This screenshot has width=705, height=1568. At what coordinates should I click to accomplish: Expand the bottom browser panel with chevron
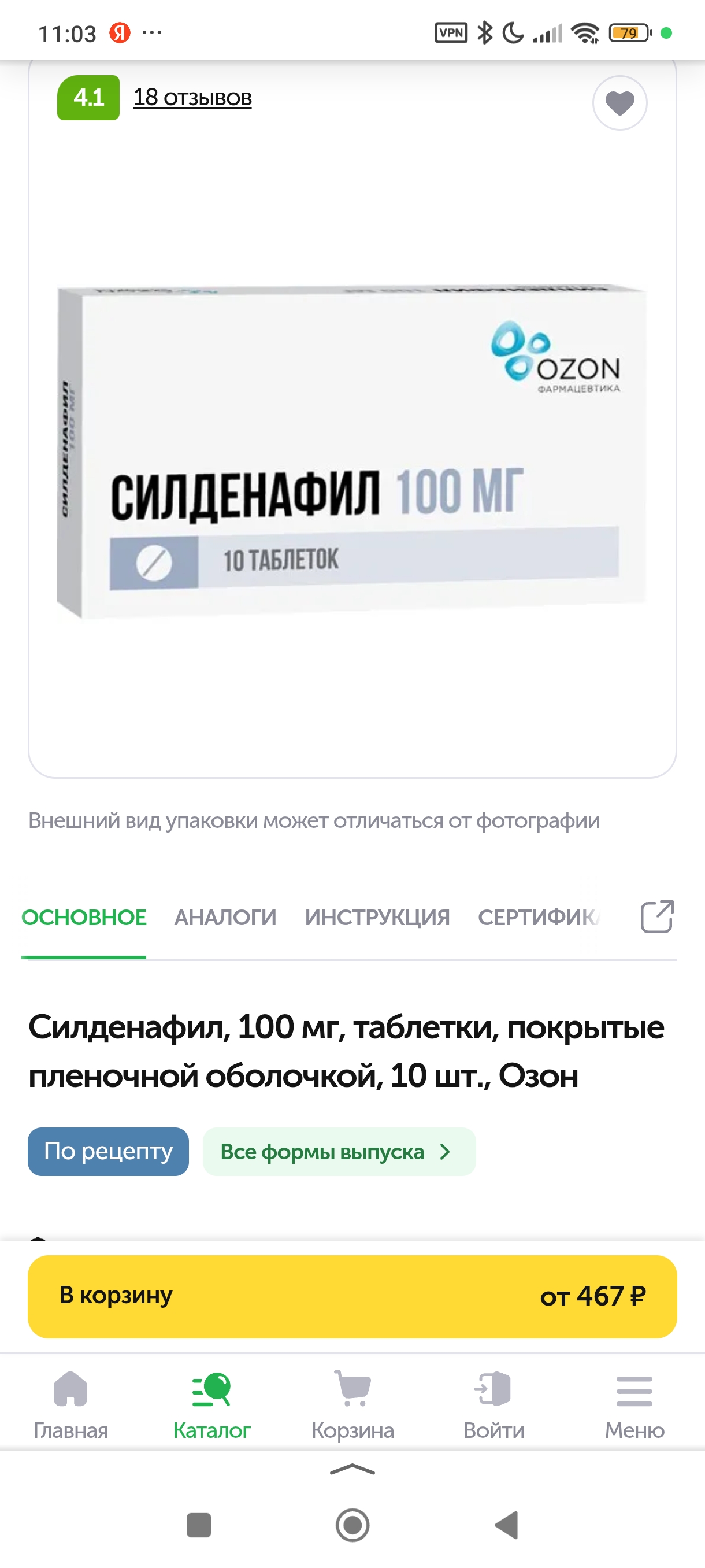click(x=352, y=1470)
